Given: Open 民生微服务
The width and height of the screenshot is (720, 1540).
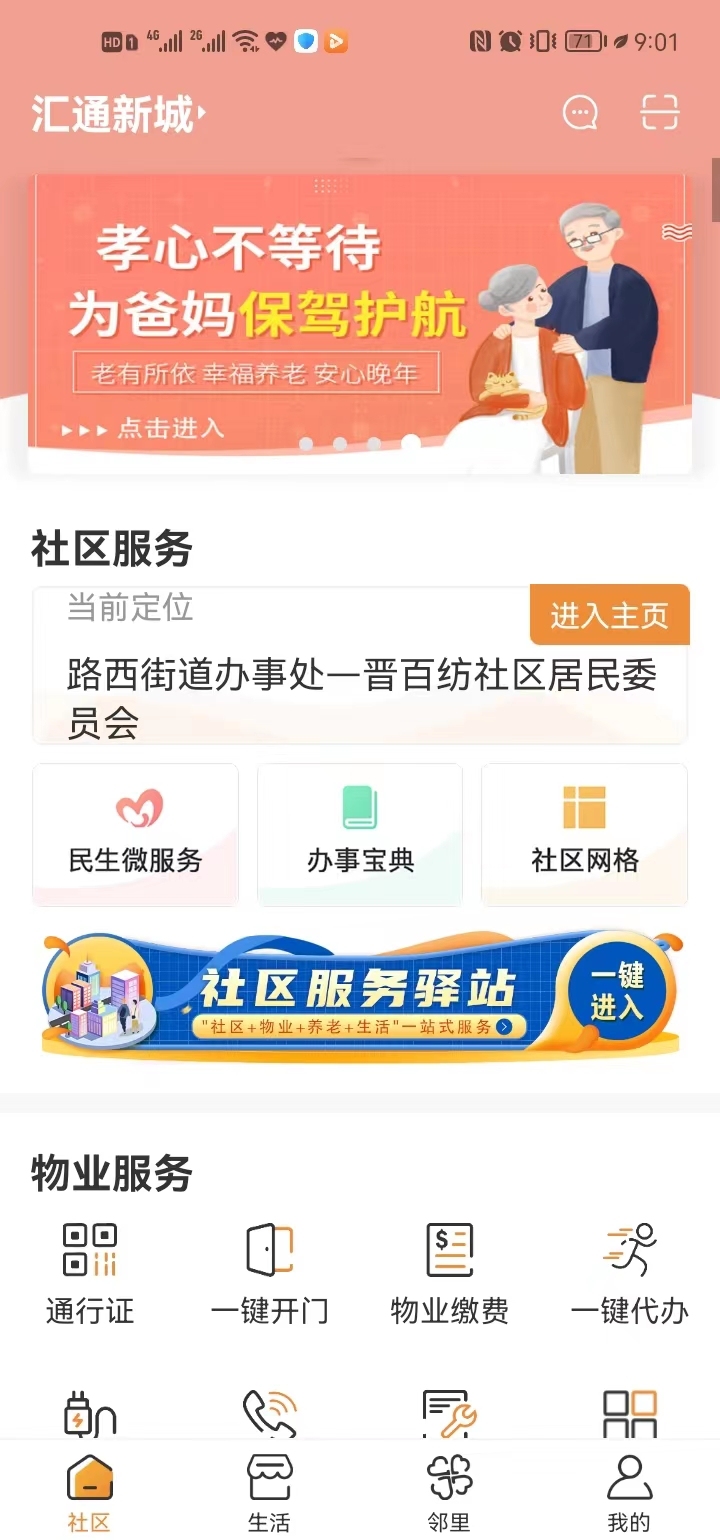Looking at the screenshot, I should [136, 835].
